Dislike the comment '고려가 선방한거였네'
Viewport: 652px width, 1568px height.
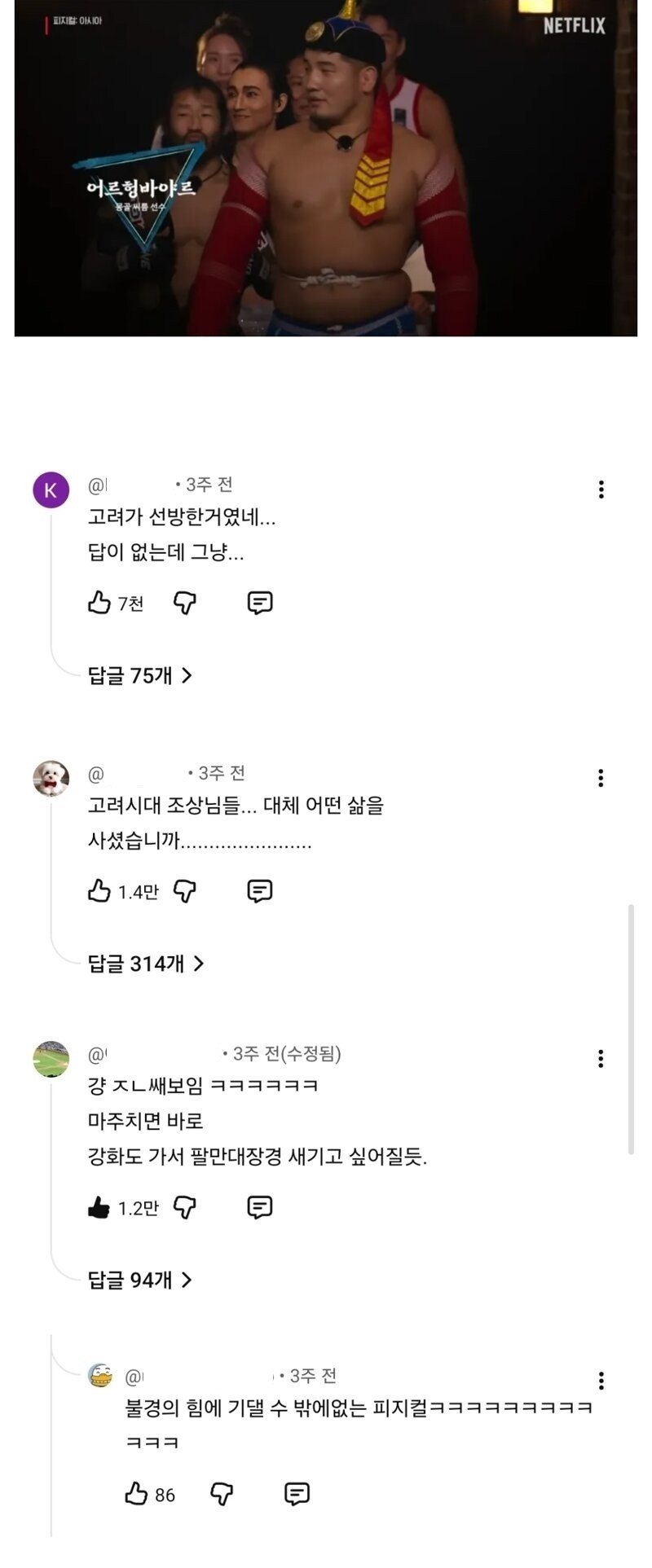click(x=186, y=603)
